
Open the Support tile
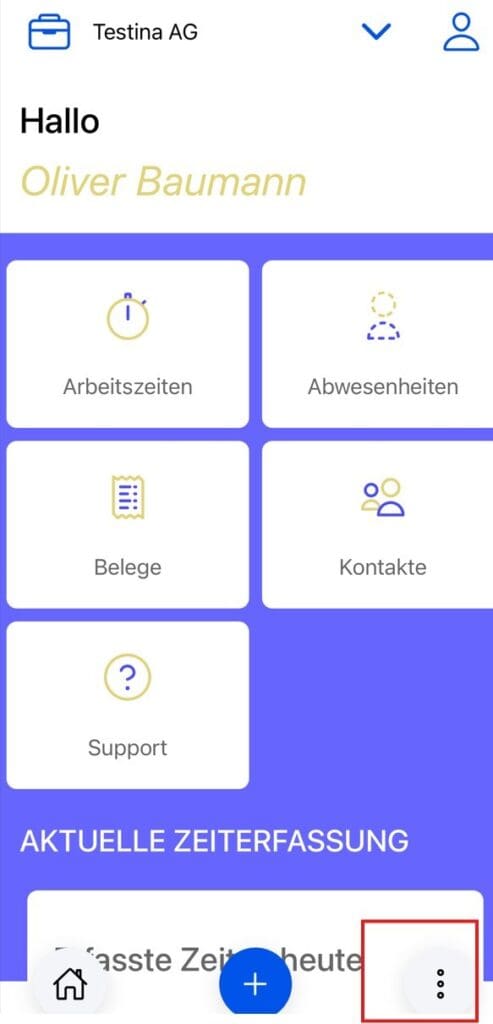(x=128, y=705)
